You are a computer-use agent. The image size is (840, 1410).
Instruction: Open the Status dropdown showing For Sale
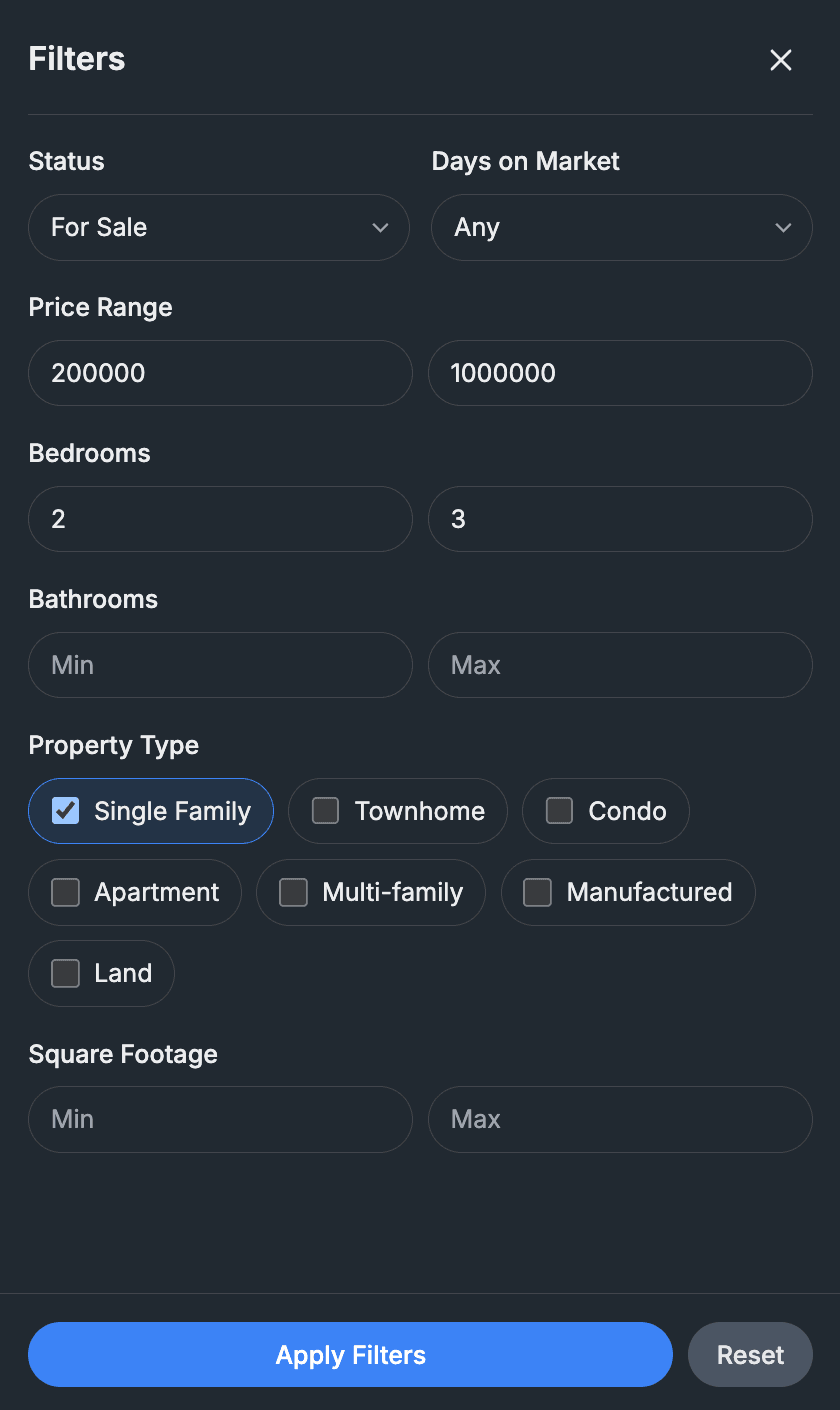tap(219, 227)
